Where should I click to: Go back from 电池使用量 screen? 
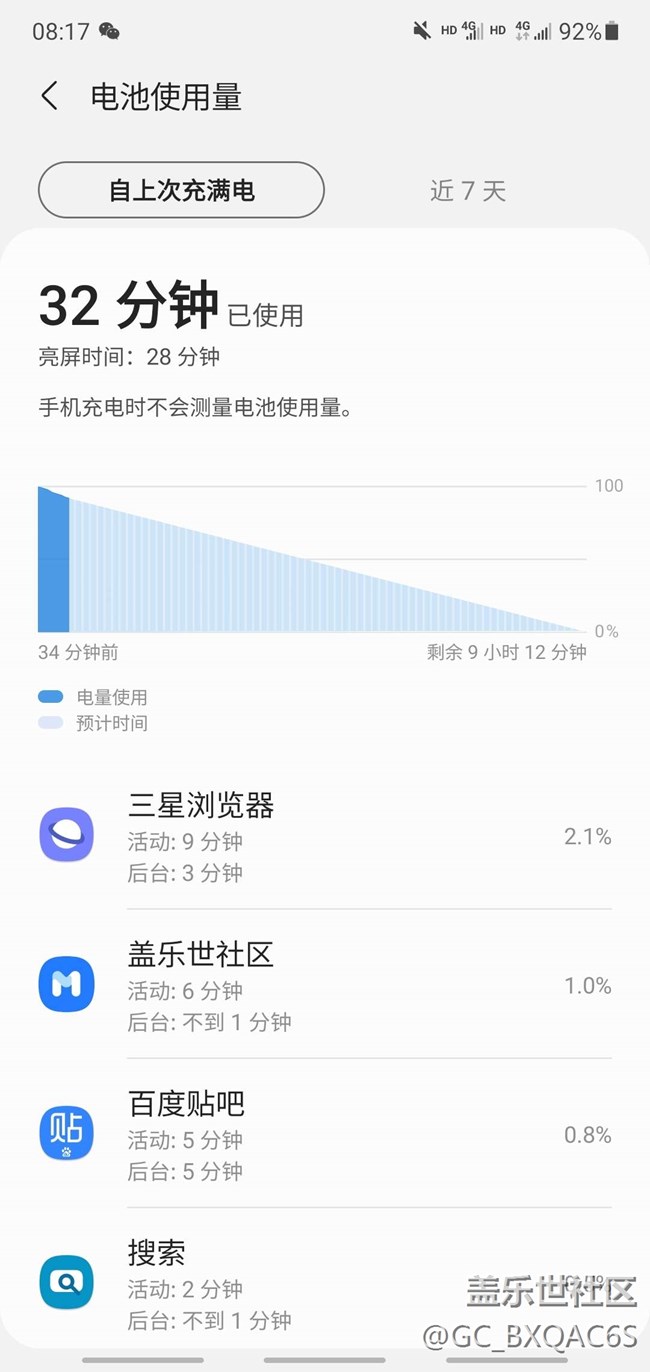coord(50,97)
